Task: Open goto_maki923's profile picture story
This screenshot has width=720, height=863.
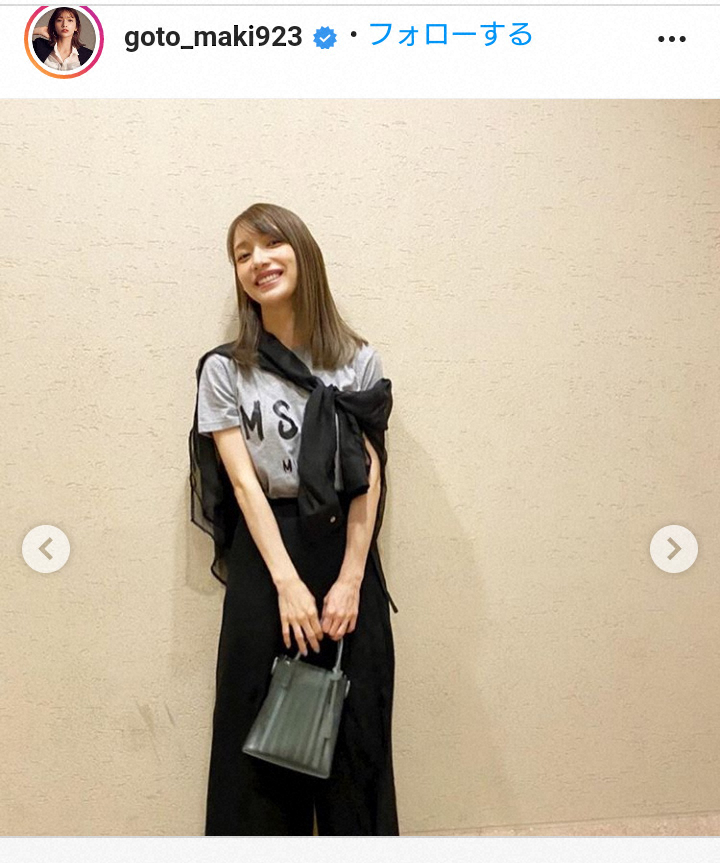Action: coord(64,40)
